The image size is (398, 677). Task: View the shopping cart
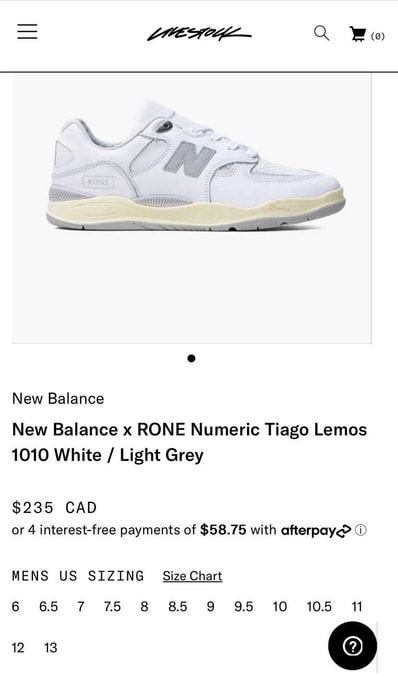click(x=367, y=34)
